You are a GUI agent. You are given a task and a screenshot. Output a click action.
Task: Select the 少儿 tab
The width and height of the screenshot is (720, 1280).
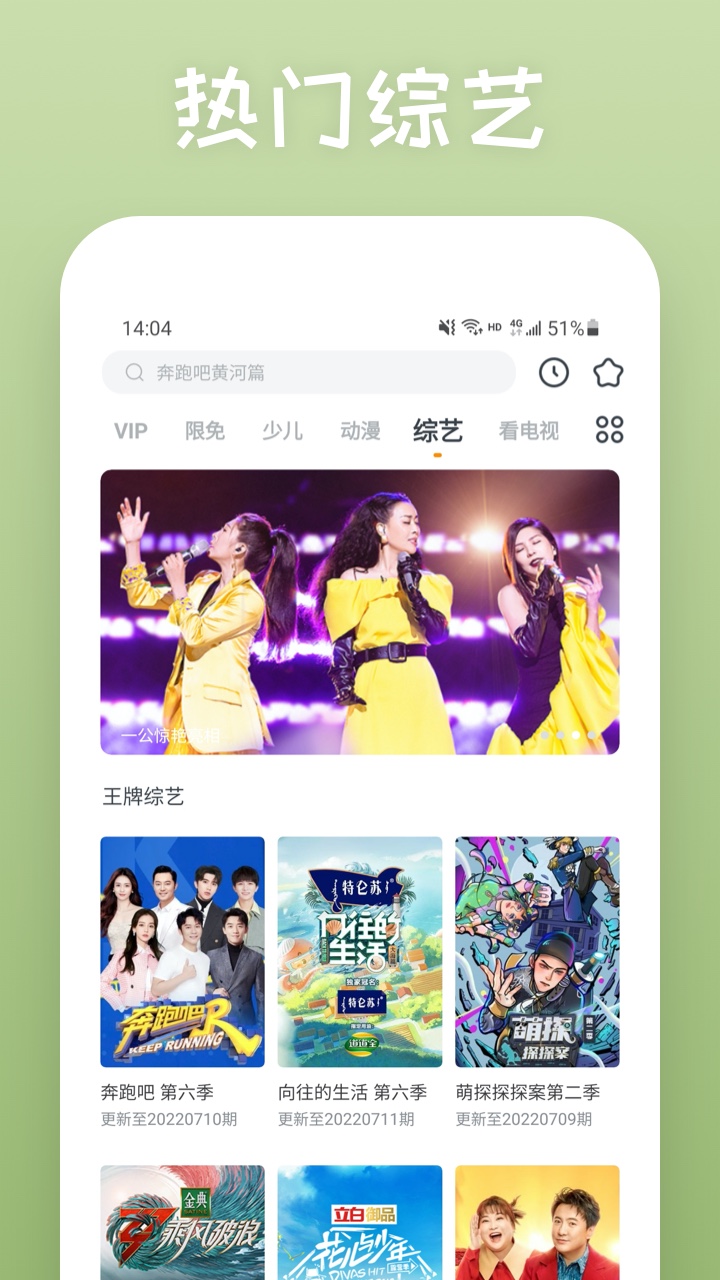point(283,430)
